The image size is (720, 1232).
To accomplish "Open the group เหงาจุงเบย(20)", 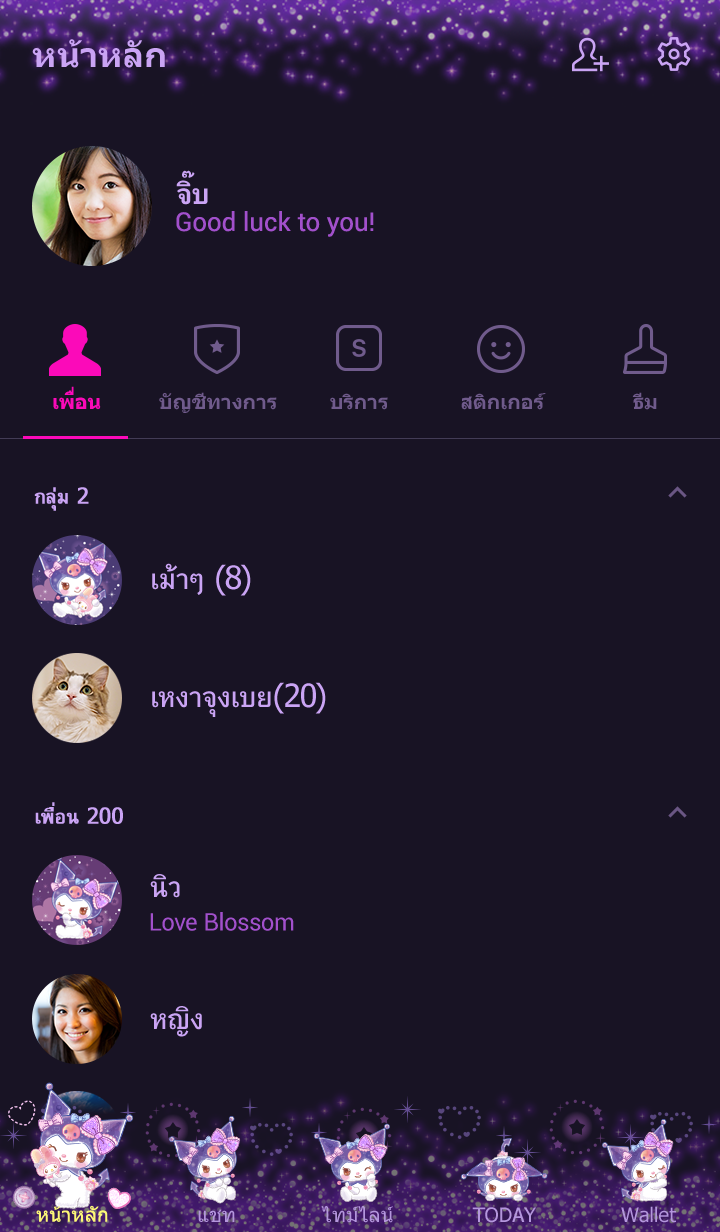I will (x=360, y=698).
